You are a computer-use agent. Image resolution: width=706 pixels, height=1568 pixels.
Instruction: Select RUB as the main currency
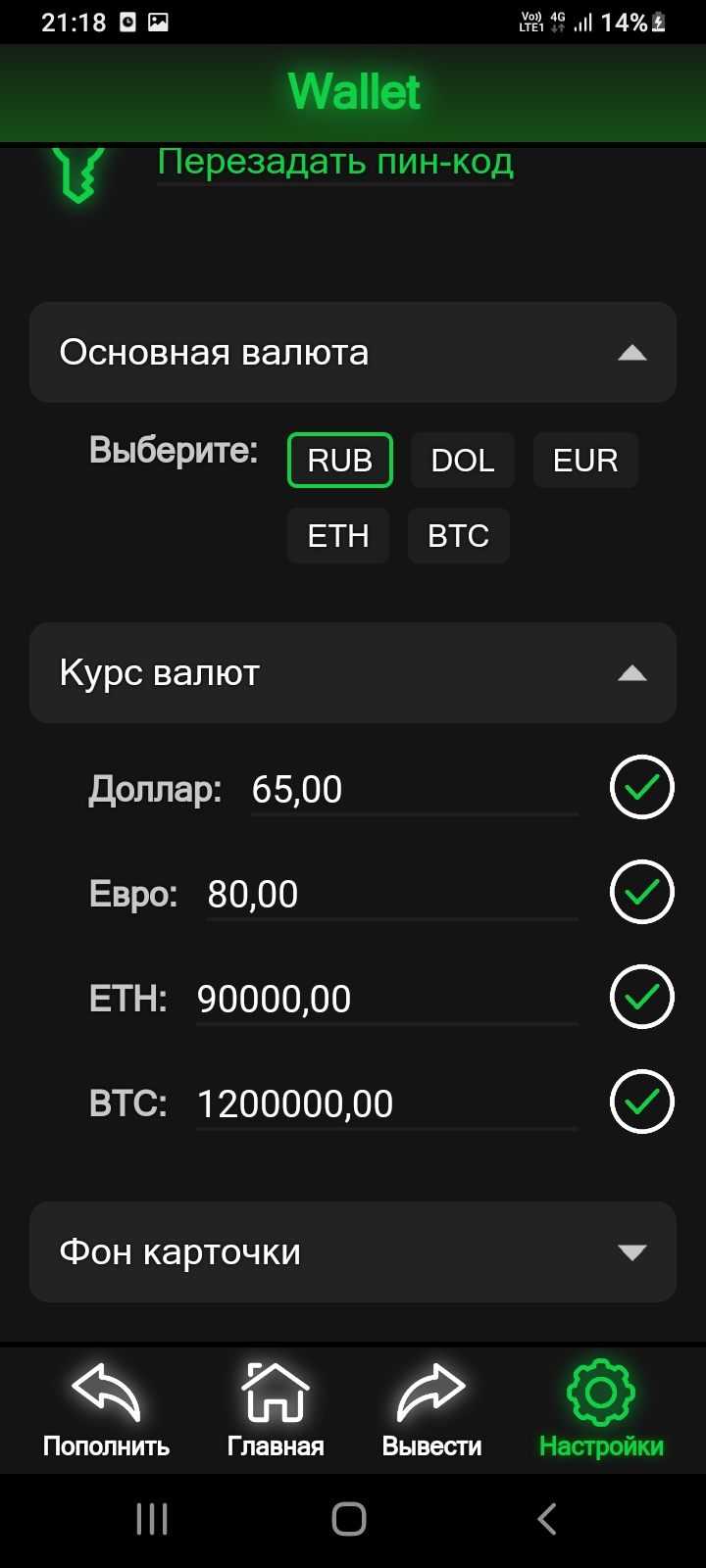point(339,460)
